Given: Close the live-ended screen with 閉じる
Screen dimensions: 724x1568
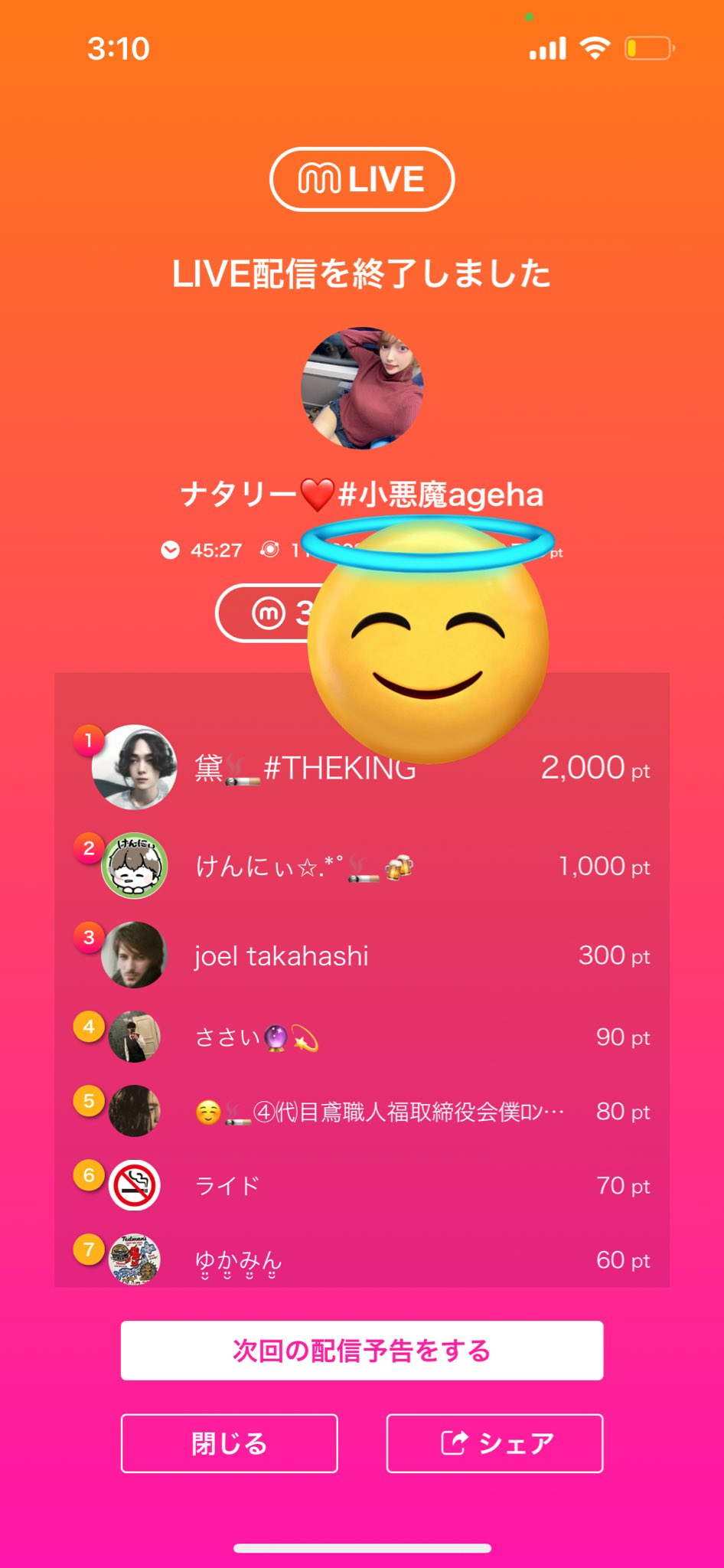Looking at the screenshot, I should pyautogui.click(x=229, y=1443).
